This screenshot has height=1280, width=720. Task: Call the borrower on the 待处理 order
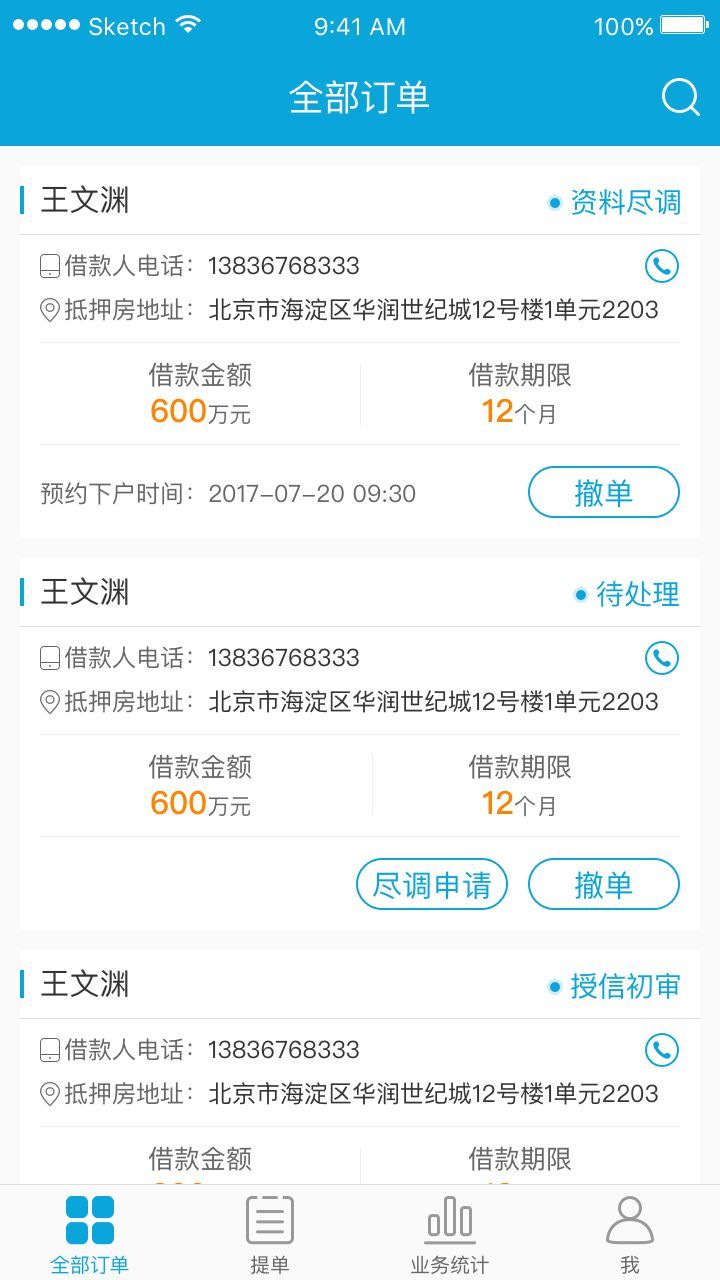point(661,658)
